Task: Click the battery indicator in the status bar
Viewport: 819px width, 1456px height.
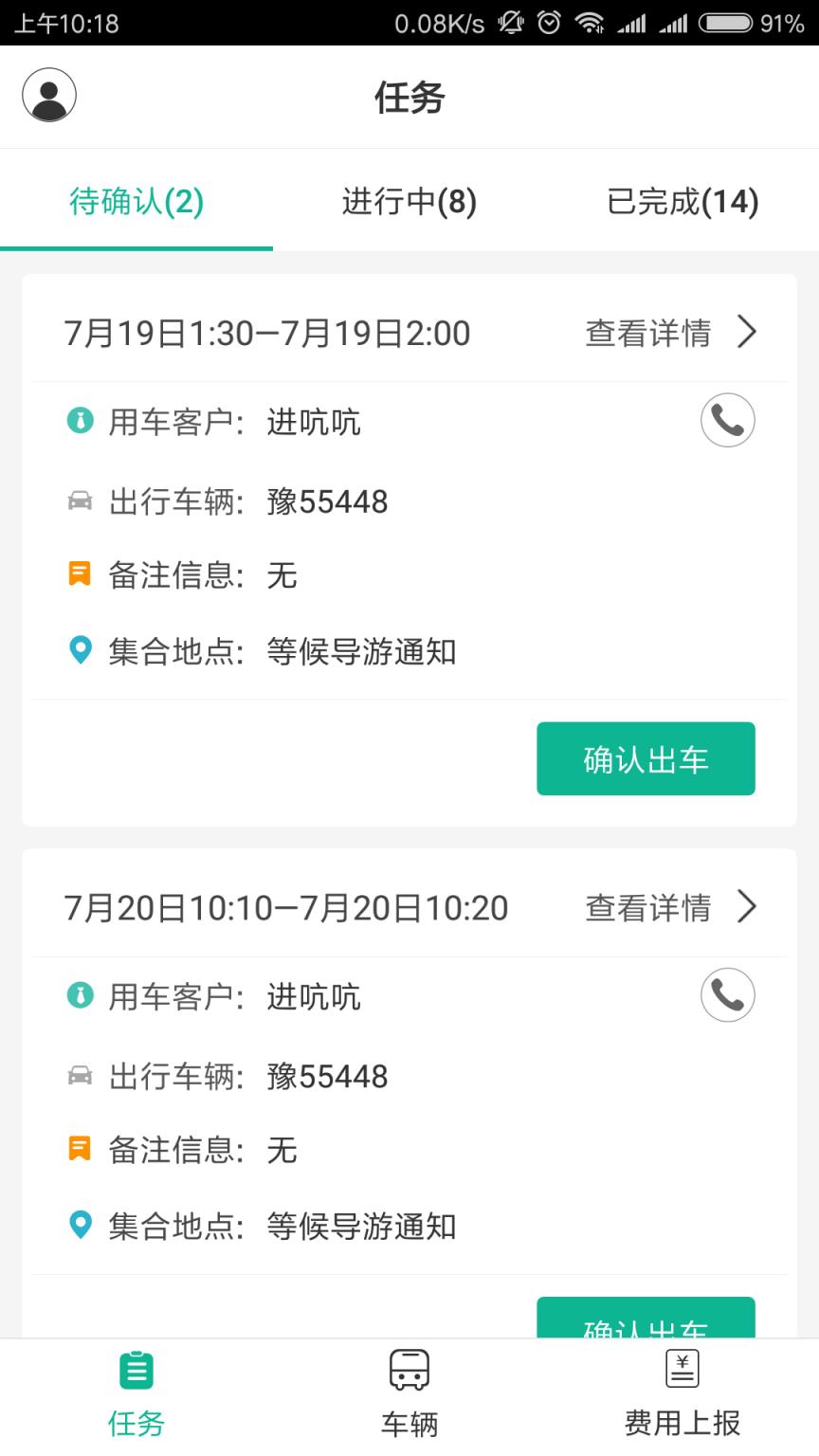Action: pos(726,24)
